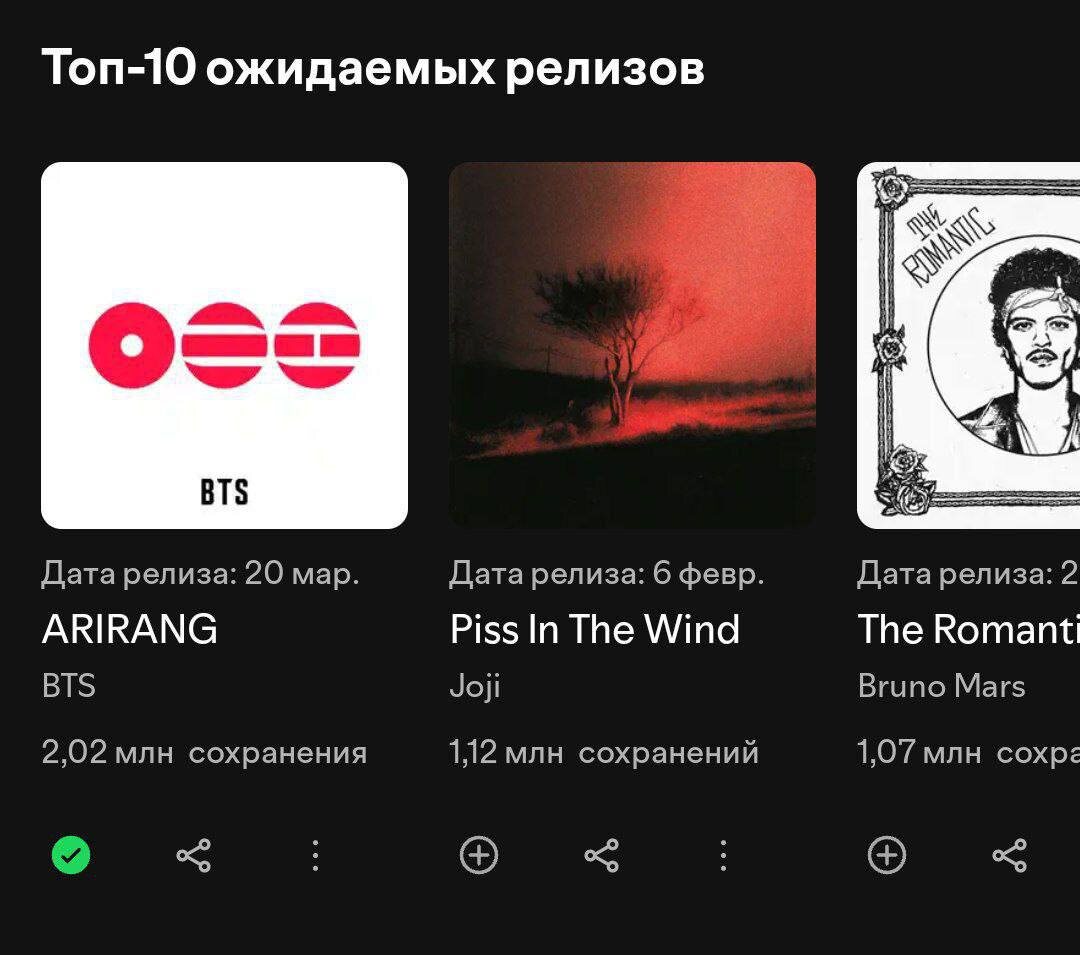The height and width of the screenshot is (955, 1080).
Task: Open the ARIRANG album cover by BTS
Action: (224, 345)
